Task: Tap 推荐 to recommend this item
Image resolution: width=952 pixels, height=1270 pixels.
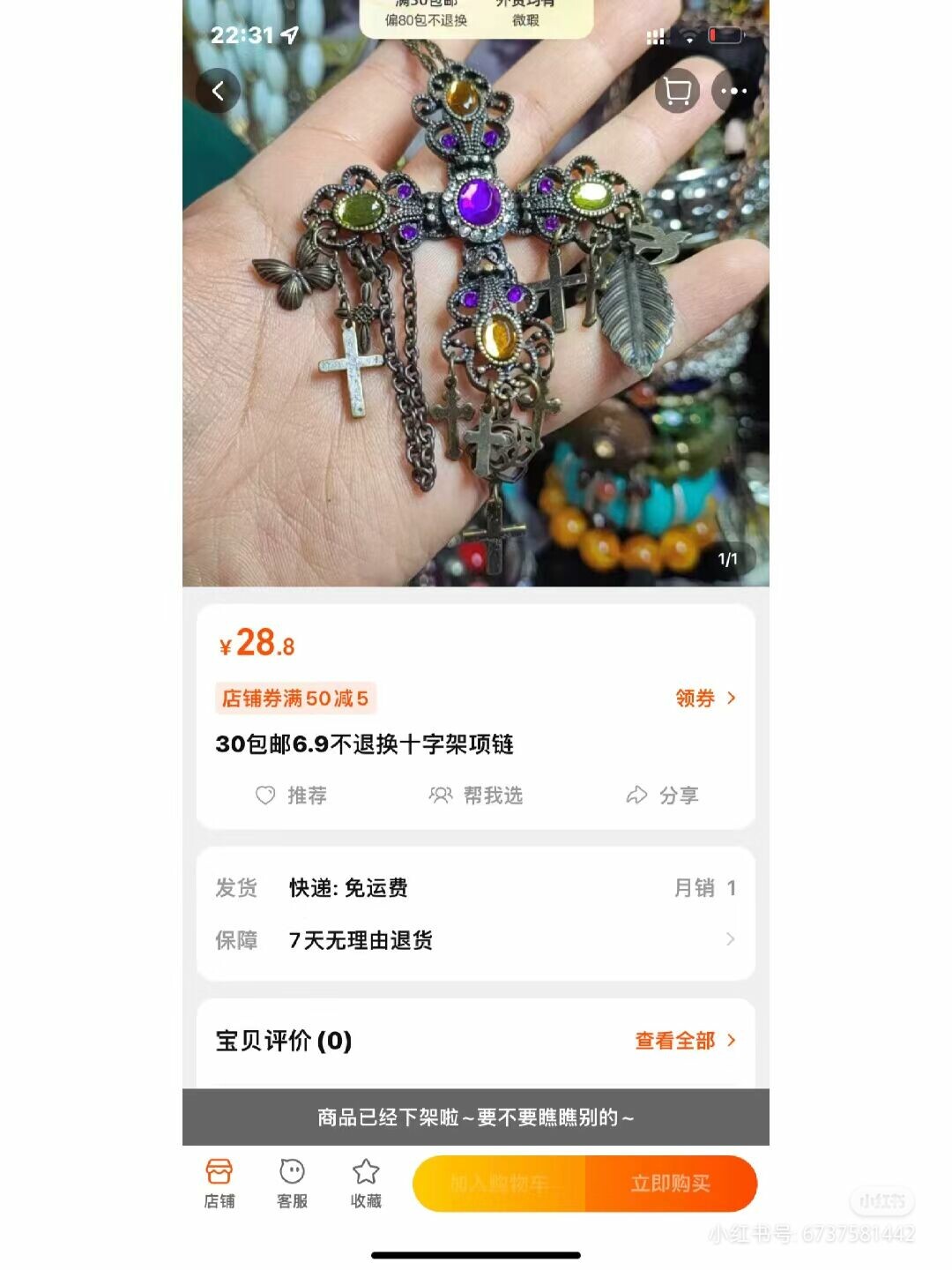Action: [291, 796]
